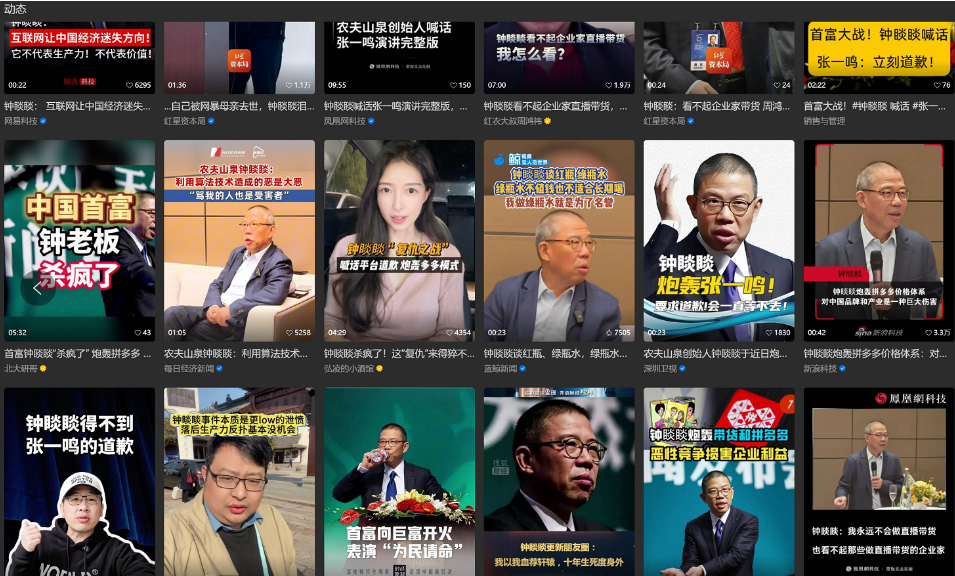Play 凤凰网科技 '永远不会做直播带货' video
Viewport: 955px width, 576px height.
pos(879,482)
